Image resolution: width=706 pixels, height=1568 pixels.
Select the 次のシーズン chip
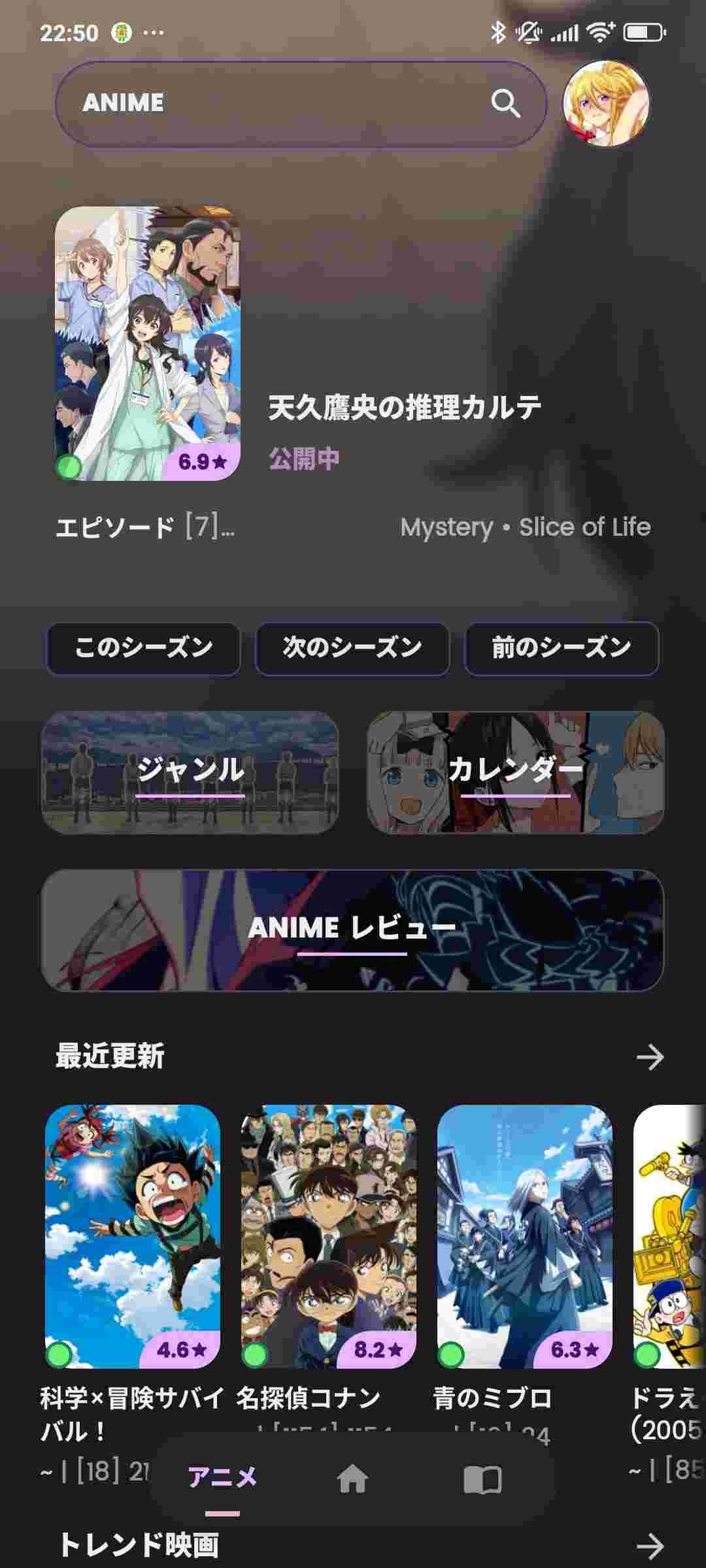(x=352, y=647)
